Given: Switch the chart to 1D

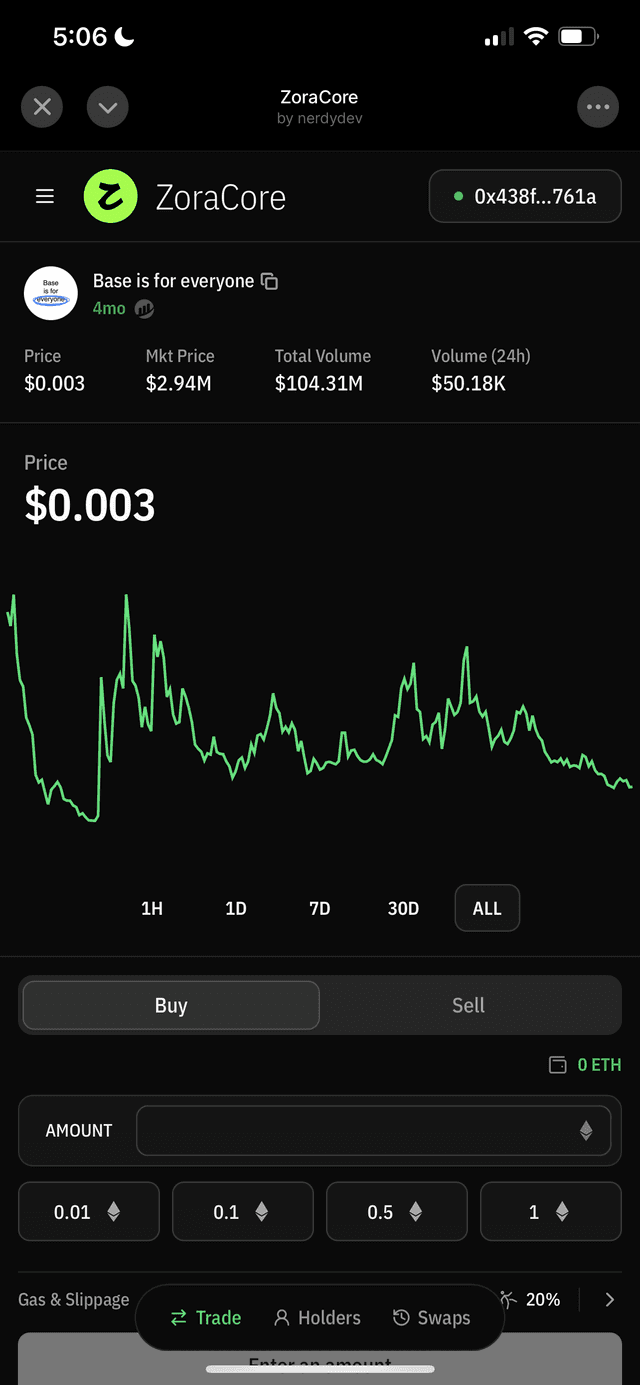Looking at the screenshot, I should [236, 908].
